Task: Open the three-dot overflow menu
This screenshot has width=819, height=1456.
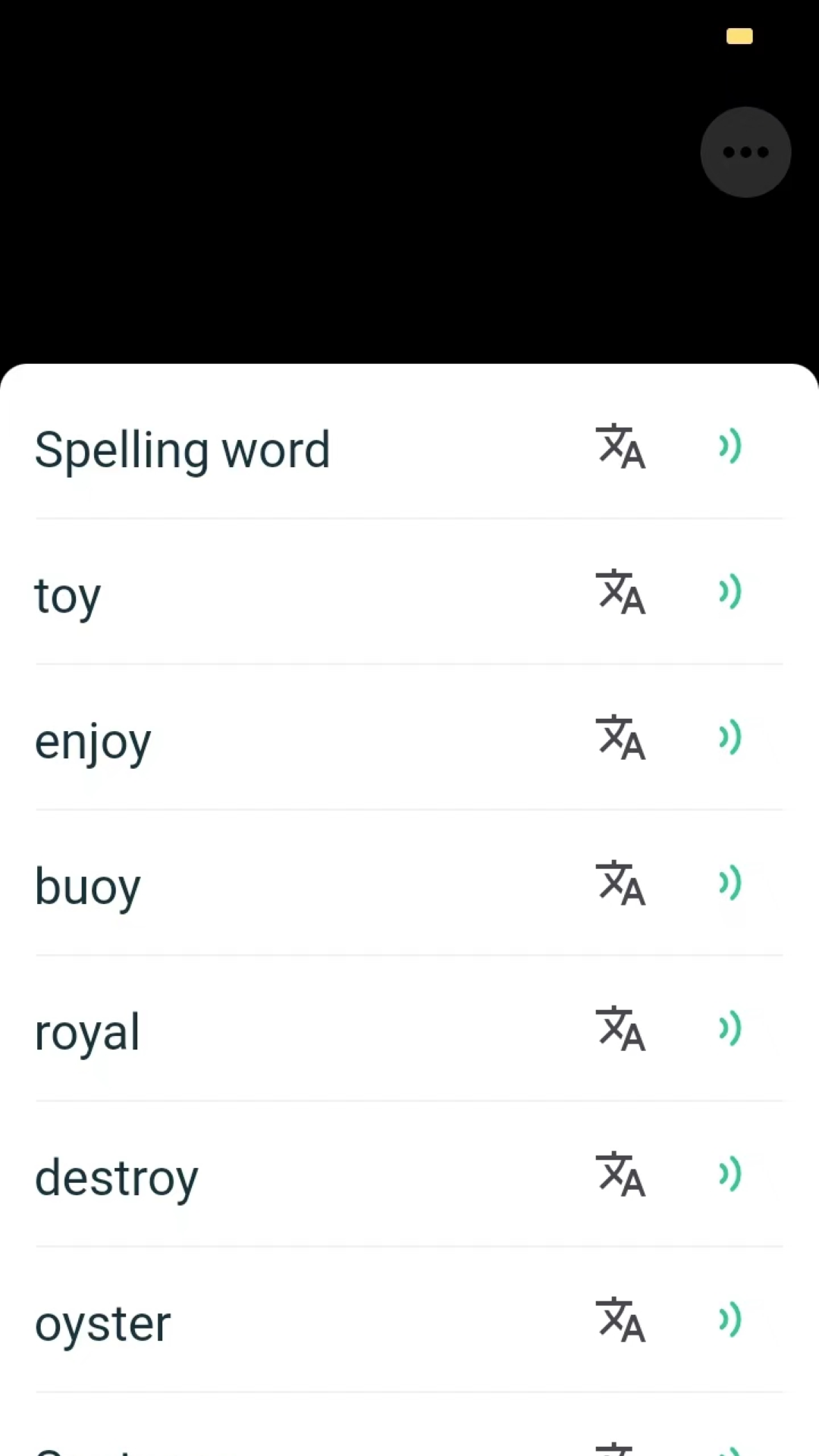Action: [745, 152]
